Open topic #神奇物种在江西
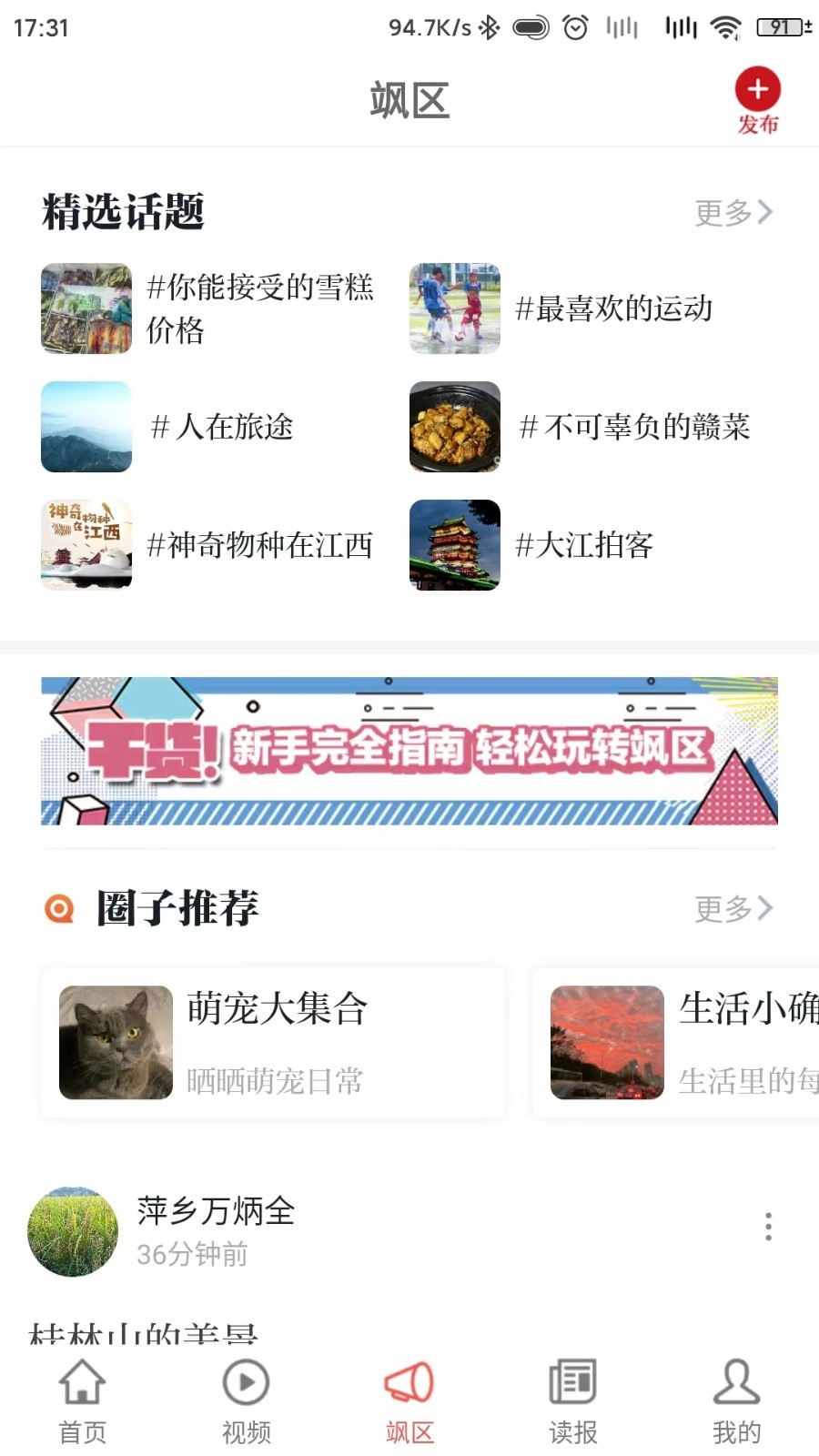 pos(209,545)
